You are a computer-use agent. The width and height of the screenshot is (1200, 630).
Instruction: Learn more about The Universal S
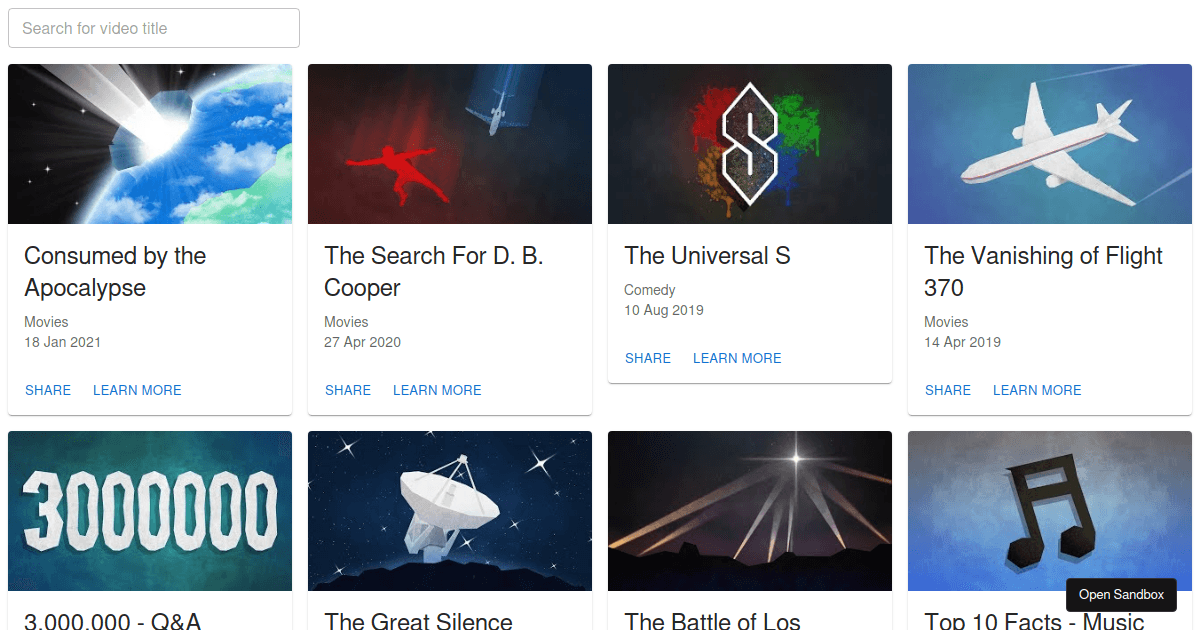pos(737,358)
